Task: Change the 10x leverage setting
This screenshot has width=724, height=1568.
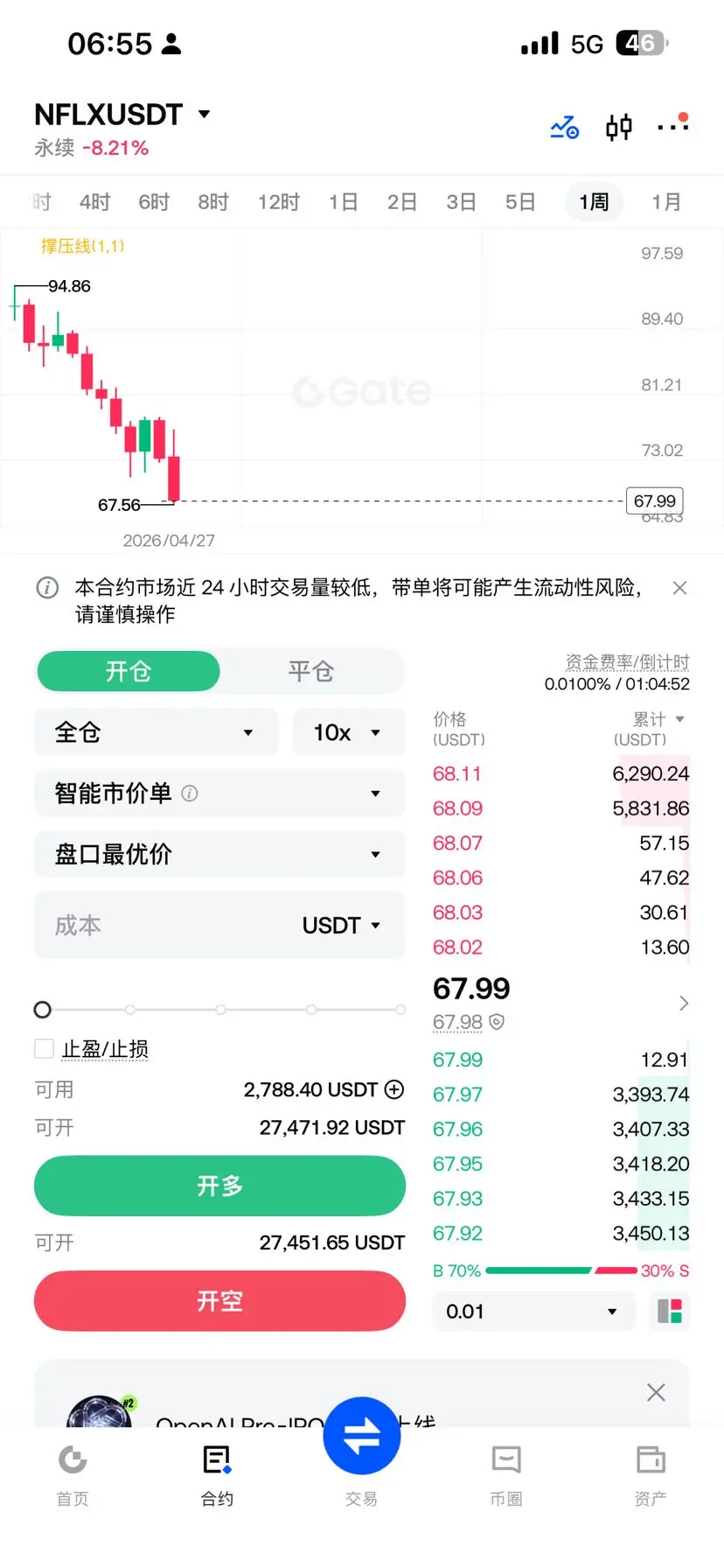Action: click(x=348, y=732)
